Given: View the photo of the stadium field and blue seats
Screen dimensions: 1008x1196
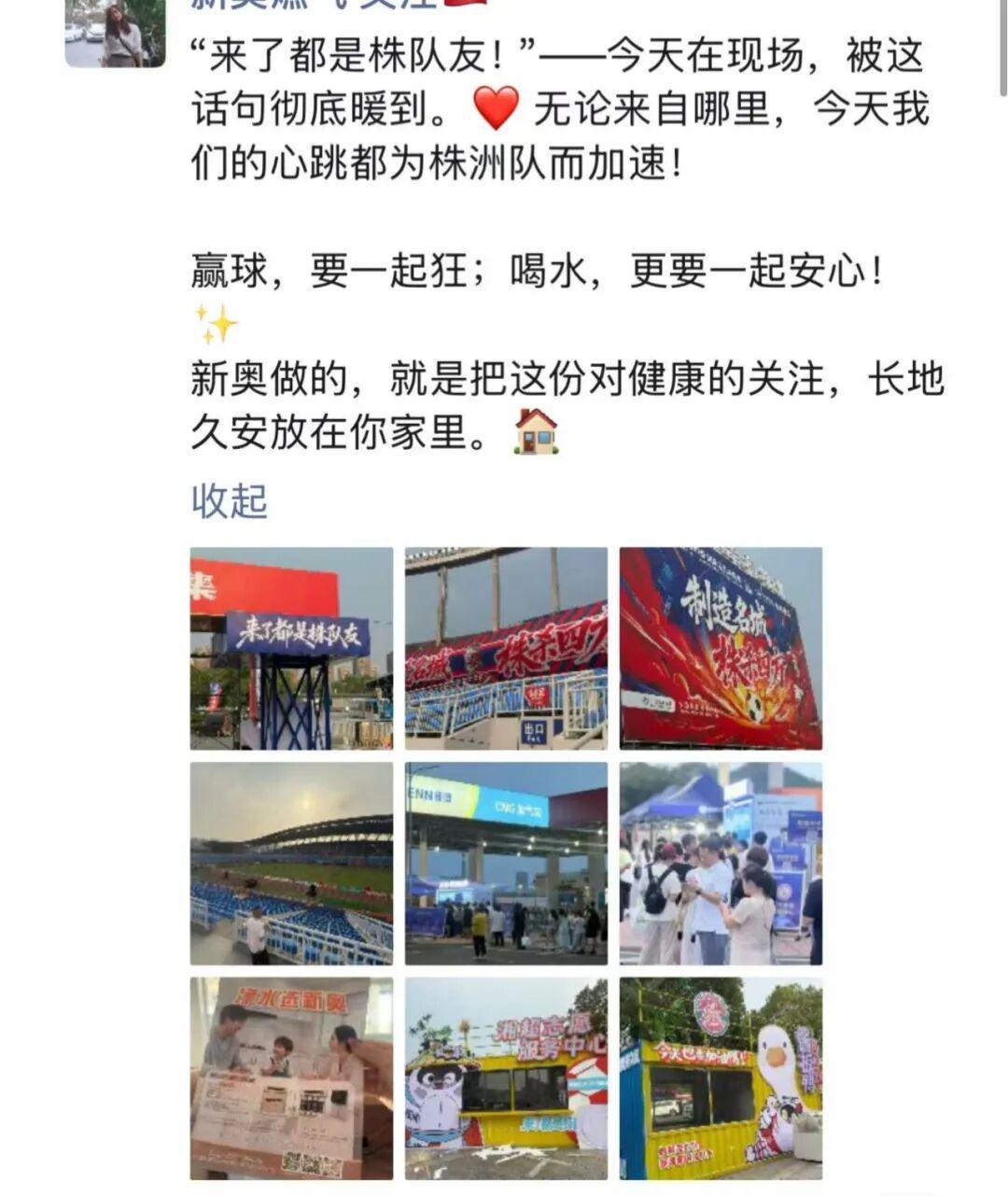Looking at the screenshot, I should (291, 863).
